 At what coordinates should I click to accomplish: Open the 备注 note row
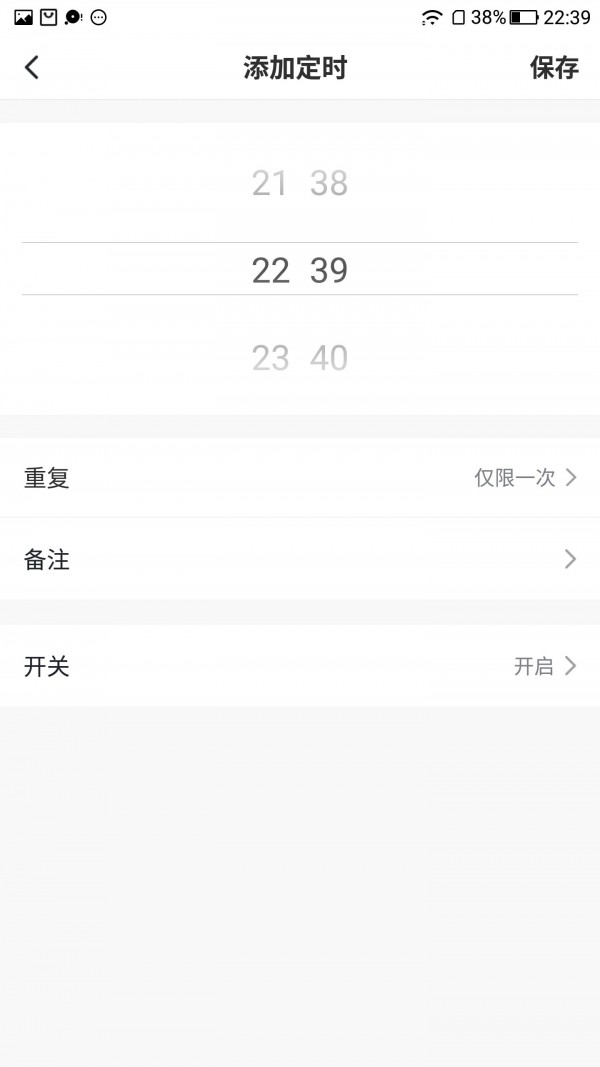pos(300,559)
